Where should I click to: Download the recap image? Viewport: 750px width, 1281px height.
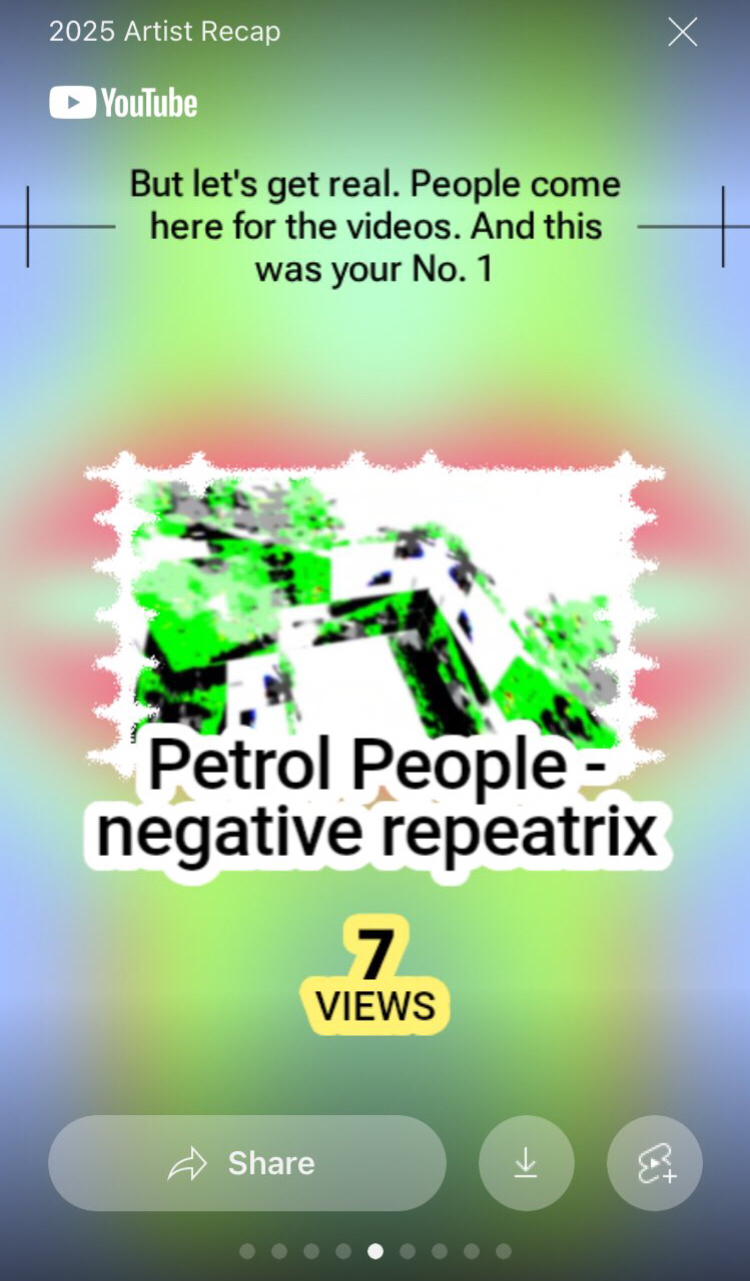[x=526, y=1163]
